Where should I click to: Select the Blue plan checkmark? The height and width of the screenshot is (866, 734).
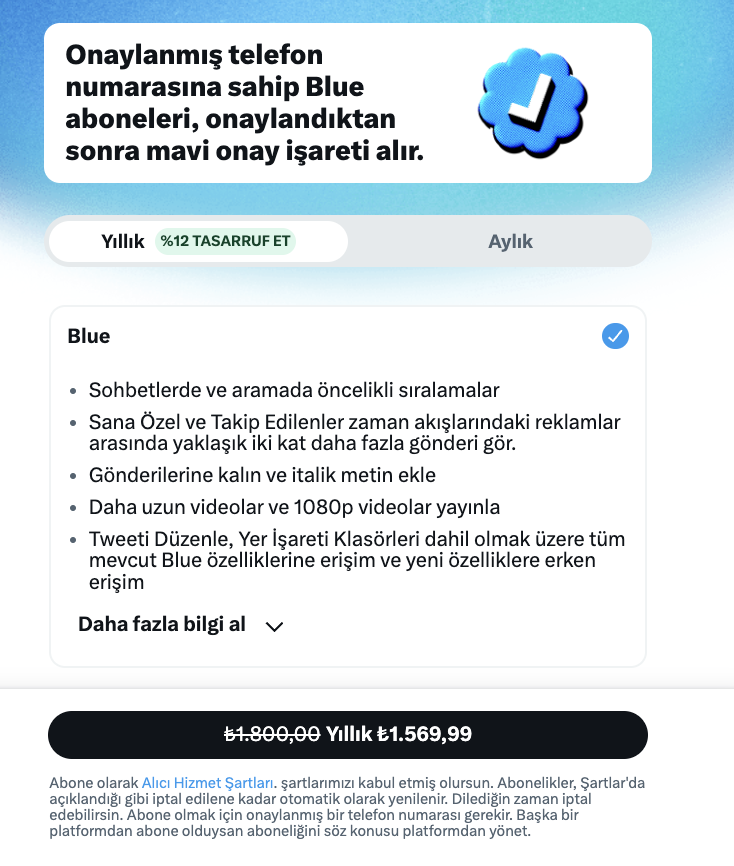point(615,336)
